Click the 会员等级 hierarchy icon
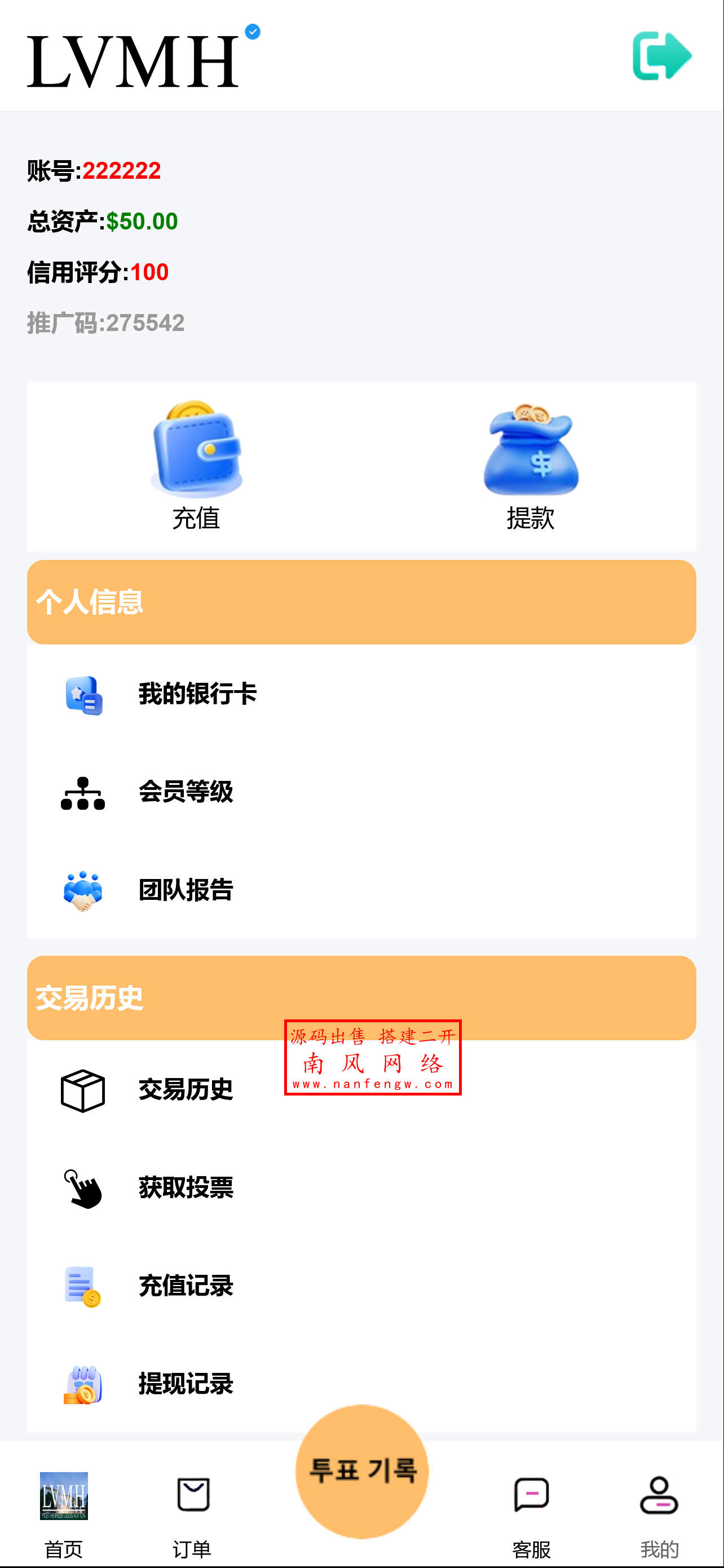The height and width of the screenshot is (1568, 724). click(82, 793)
